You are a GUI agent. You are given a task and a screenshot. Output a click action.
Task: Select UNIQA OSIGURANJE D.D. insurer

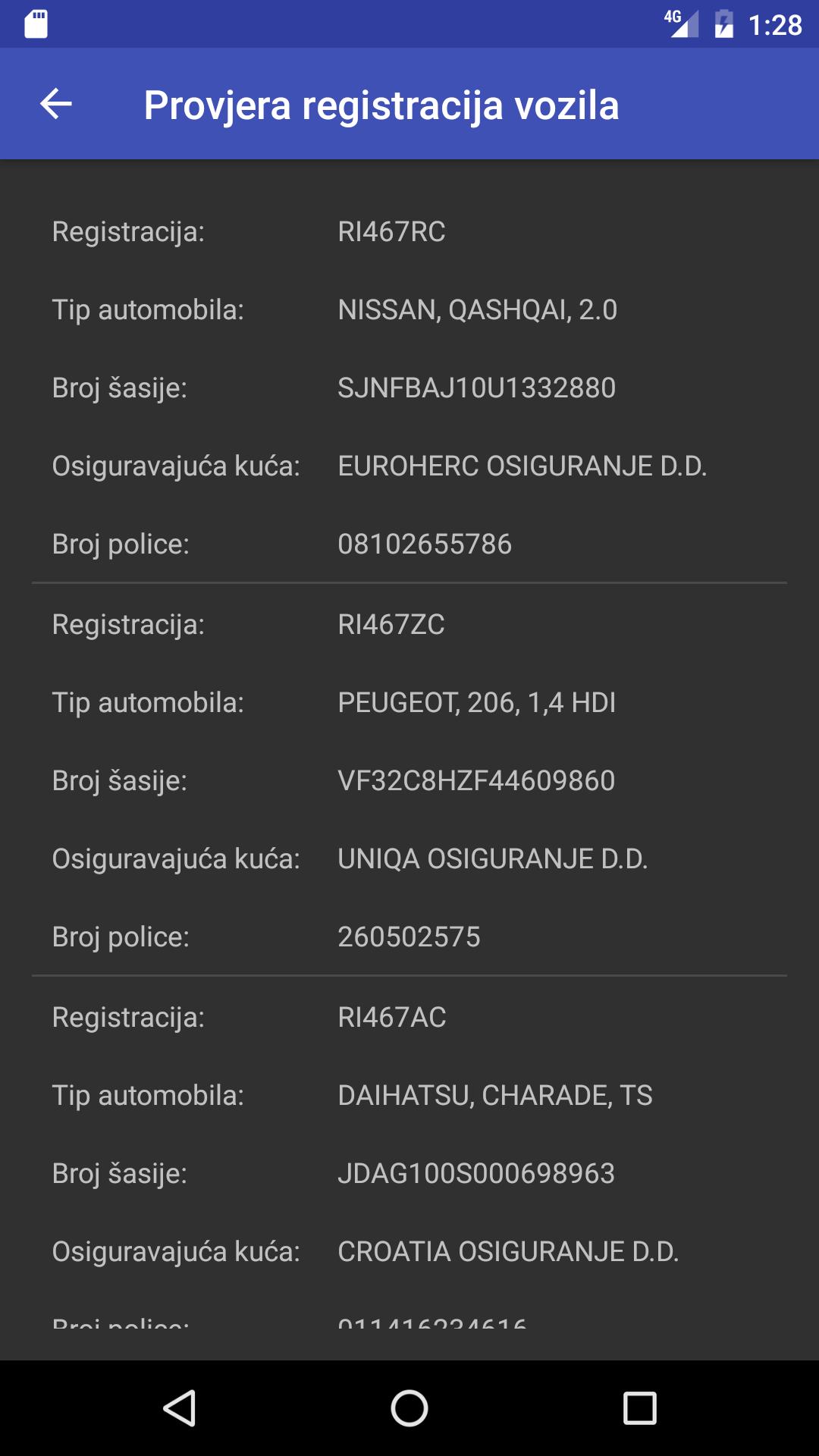(493, 859)
